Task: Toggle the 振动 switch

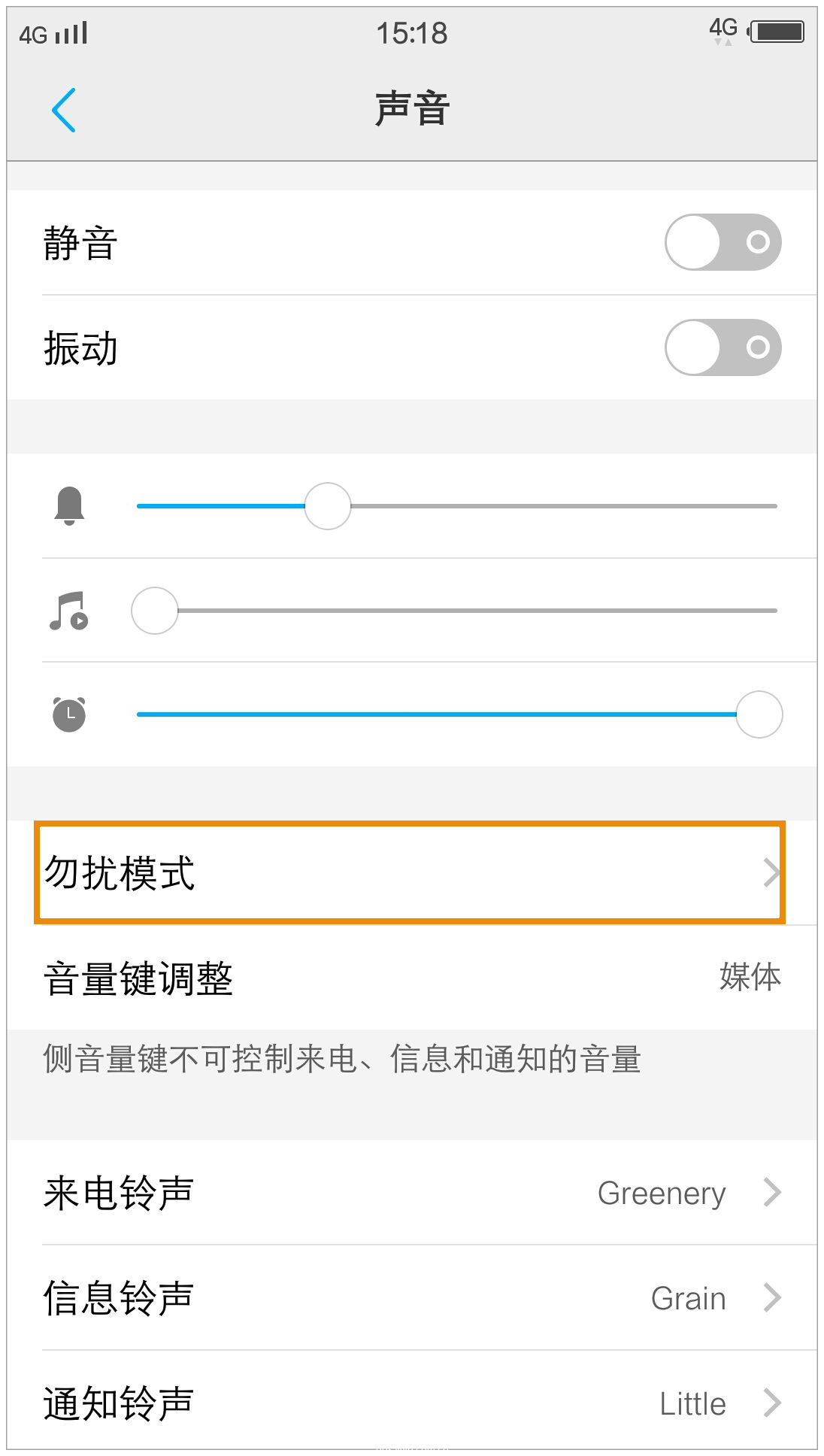Action: coord(723,347)
